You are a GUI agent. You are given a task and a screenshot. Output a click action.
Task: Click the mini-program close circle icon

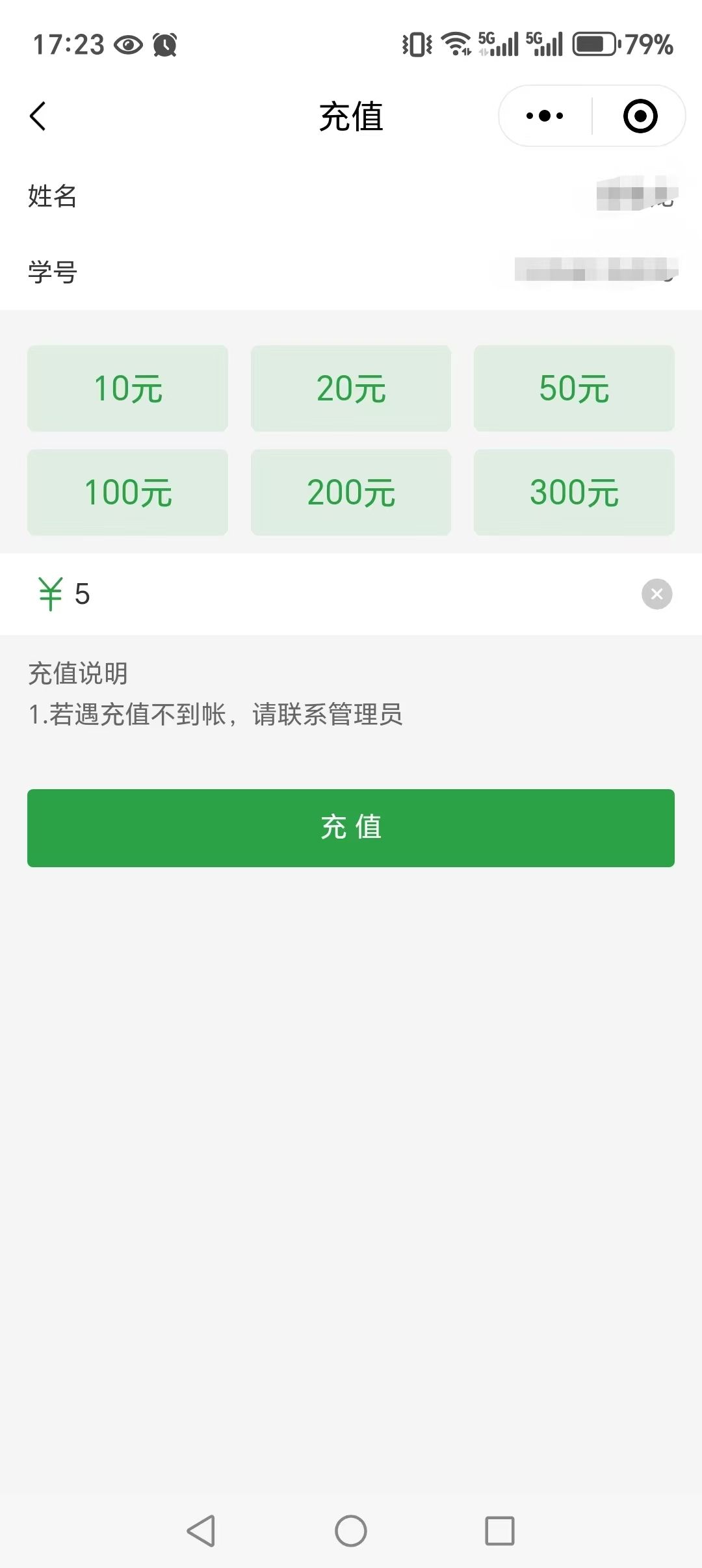pyautogui.click(x=640, y=115)
